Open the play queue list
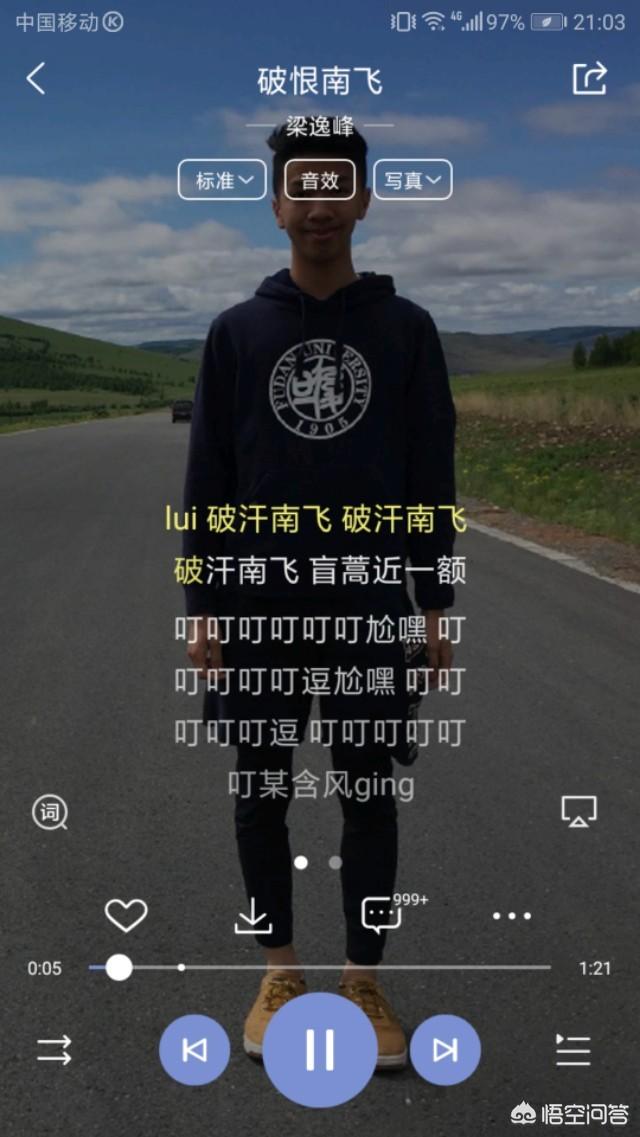The image size is (640, 1137). pos(573,1050)
